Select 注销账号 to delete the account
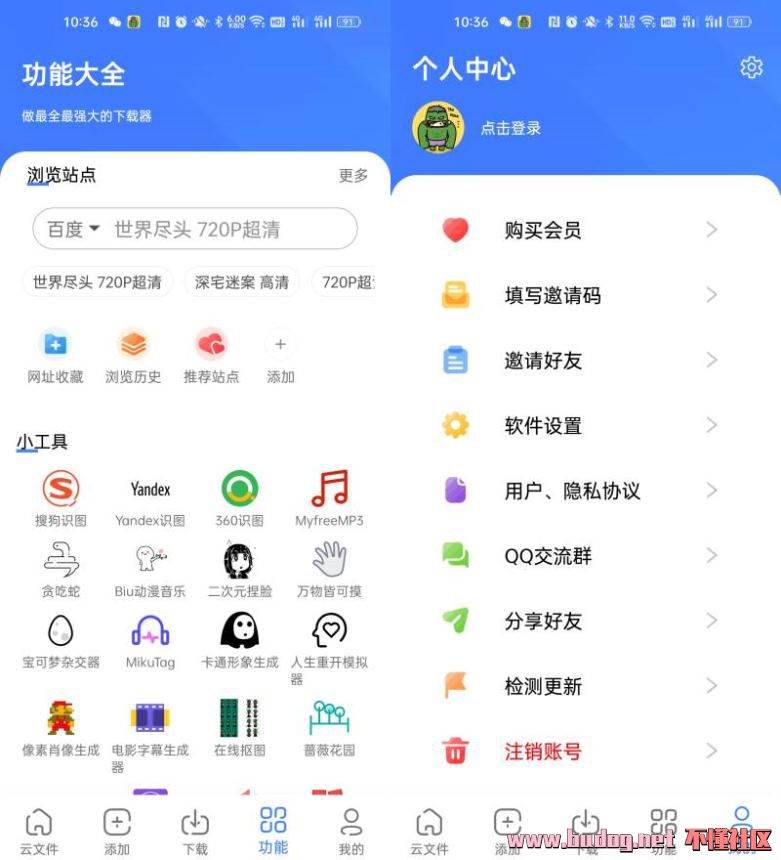781x860 pixels. (x=580, y=751)
